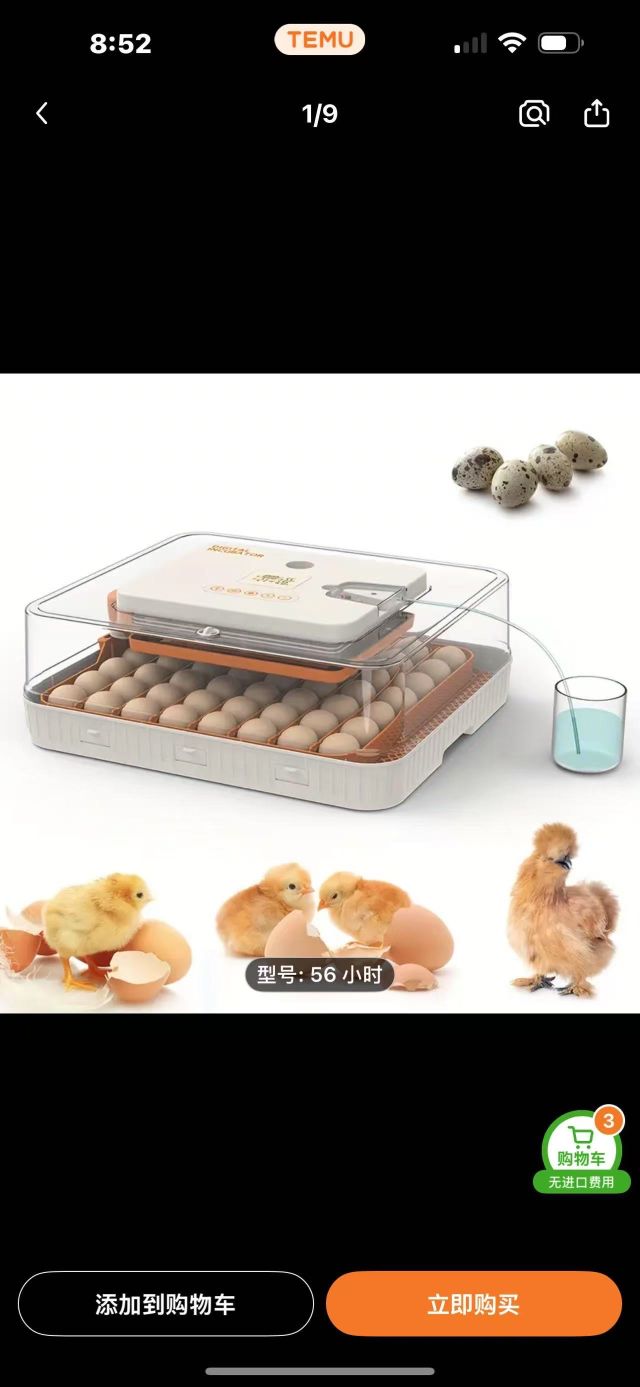Share this product image

pos(596,114)
